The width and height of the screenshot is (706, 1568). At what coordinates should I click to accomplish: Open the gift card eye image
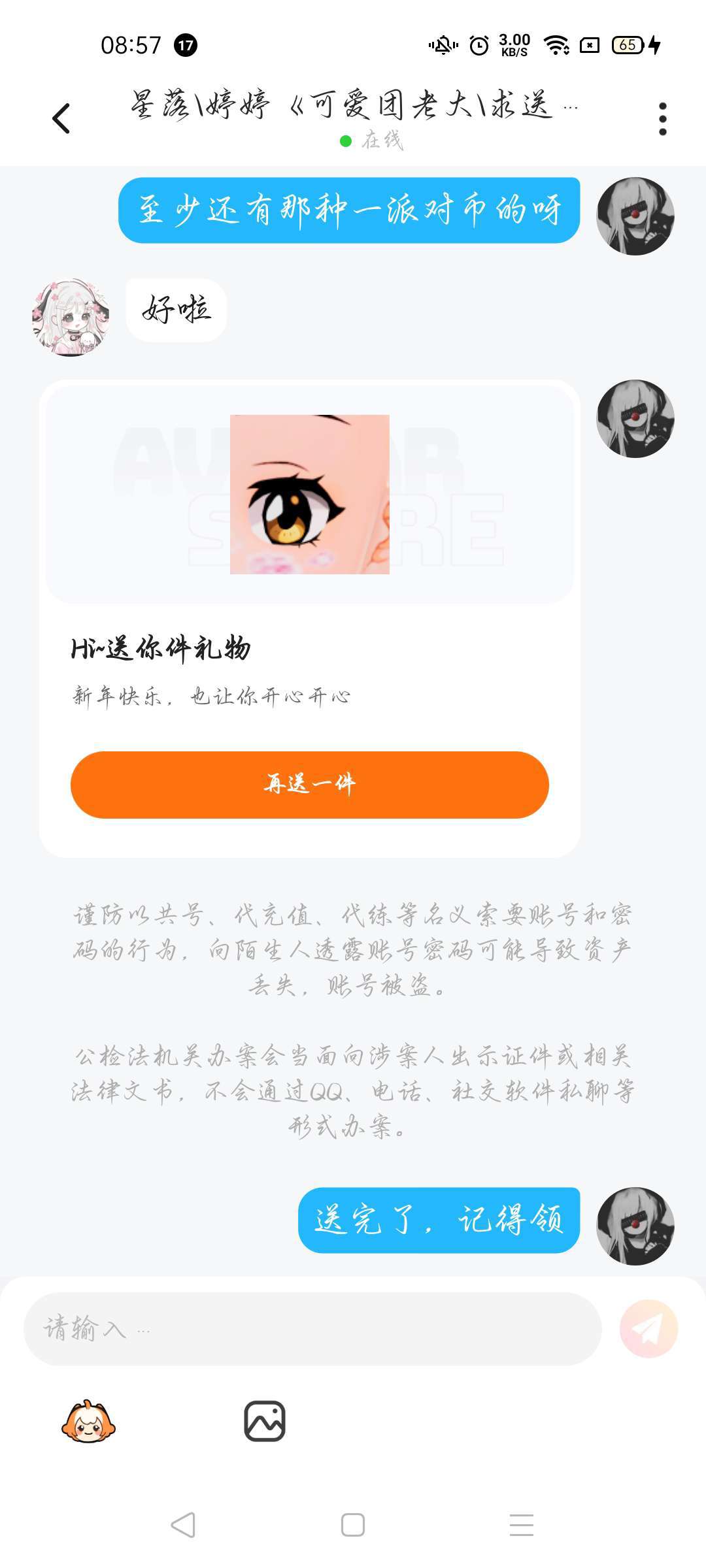[x=310, y=495]
